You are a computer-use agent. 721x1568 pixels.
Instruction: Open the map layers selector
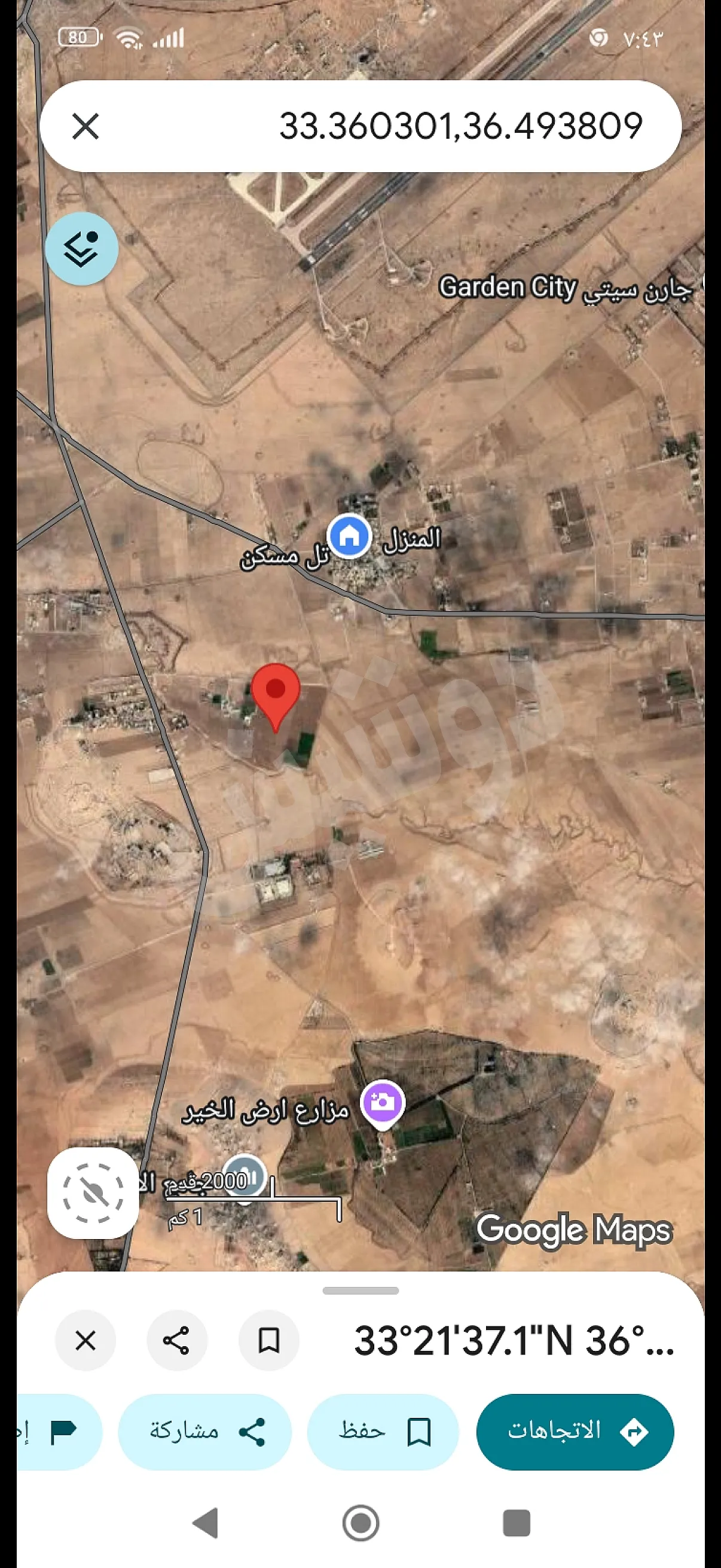81,249
